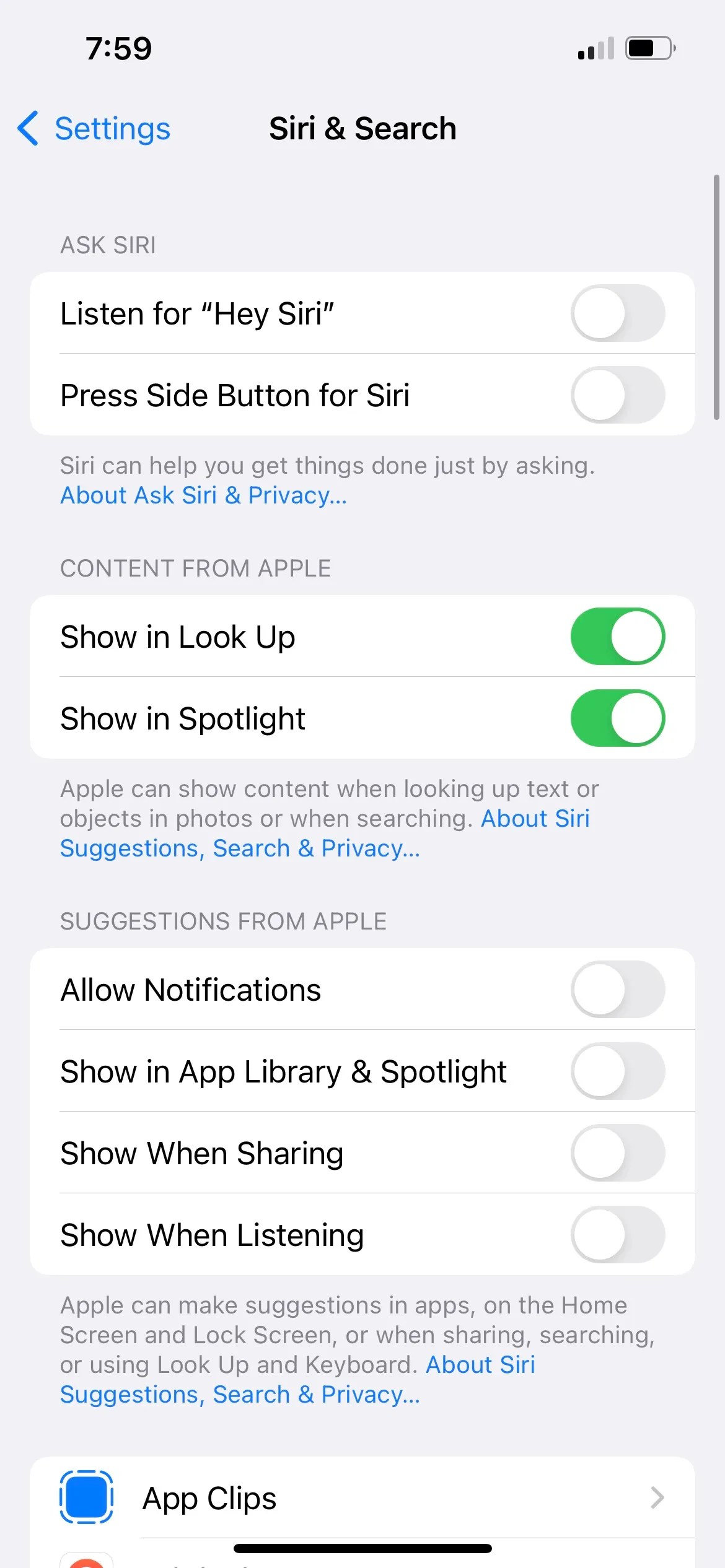725x1568 pixels.
Task: Enable Listen for "Hey Siri"
Action: pyautogui.click(x=618, y=313)
